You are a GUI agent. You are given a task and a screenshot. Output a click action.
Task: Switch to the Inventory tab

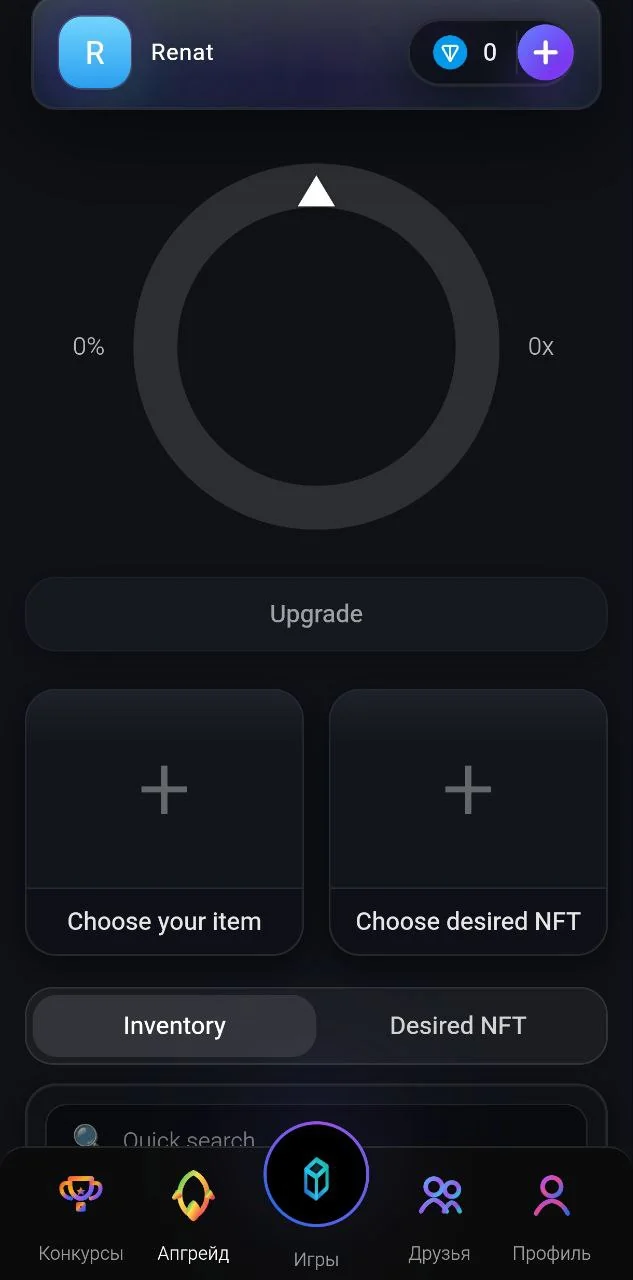pyautogui.click(x=174, y=1026)
